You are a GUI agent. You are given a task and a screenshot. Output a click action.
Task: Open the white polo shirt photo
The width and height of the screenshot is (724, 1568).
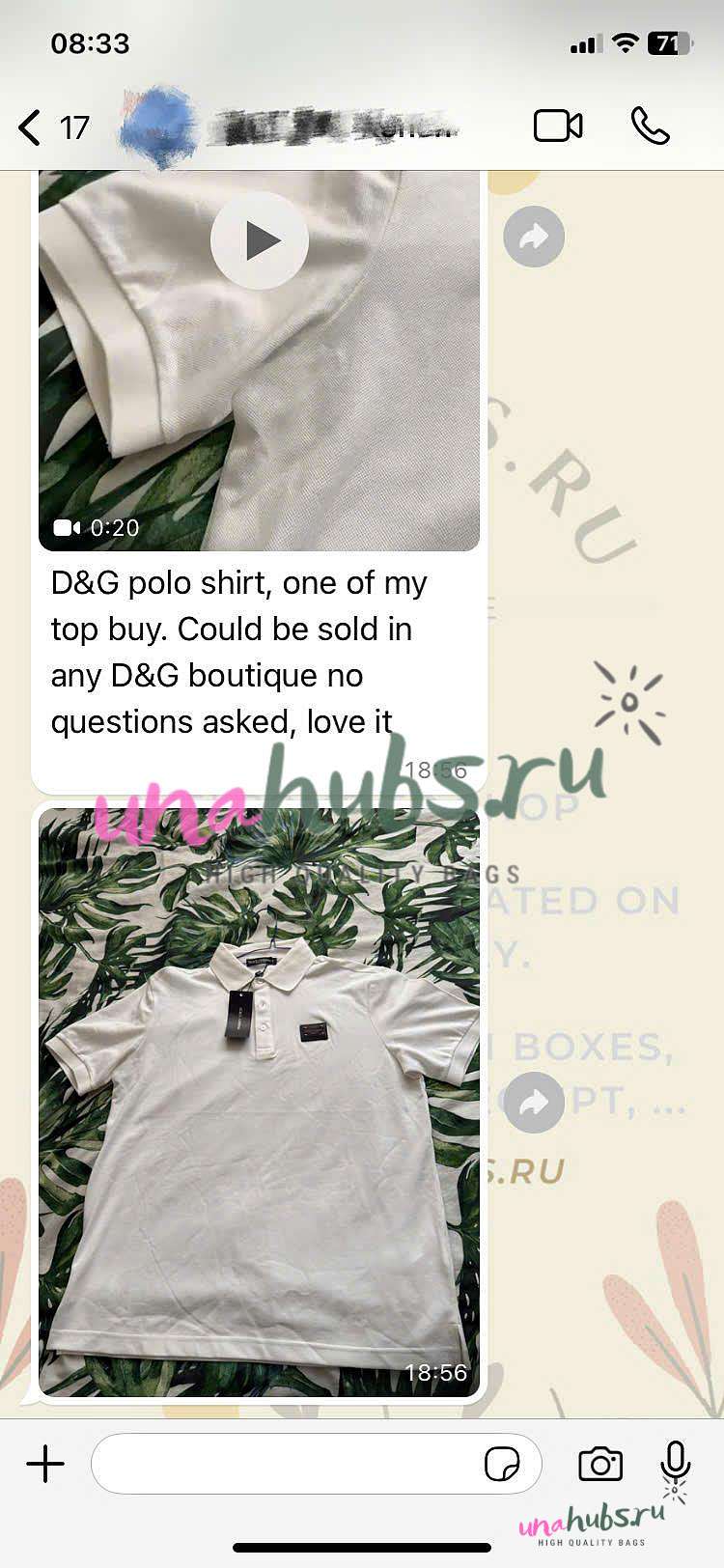(259, 1101)
